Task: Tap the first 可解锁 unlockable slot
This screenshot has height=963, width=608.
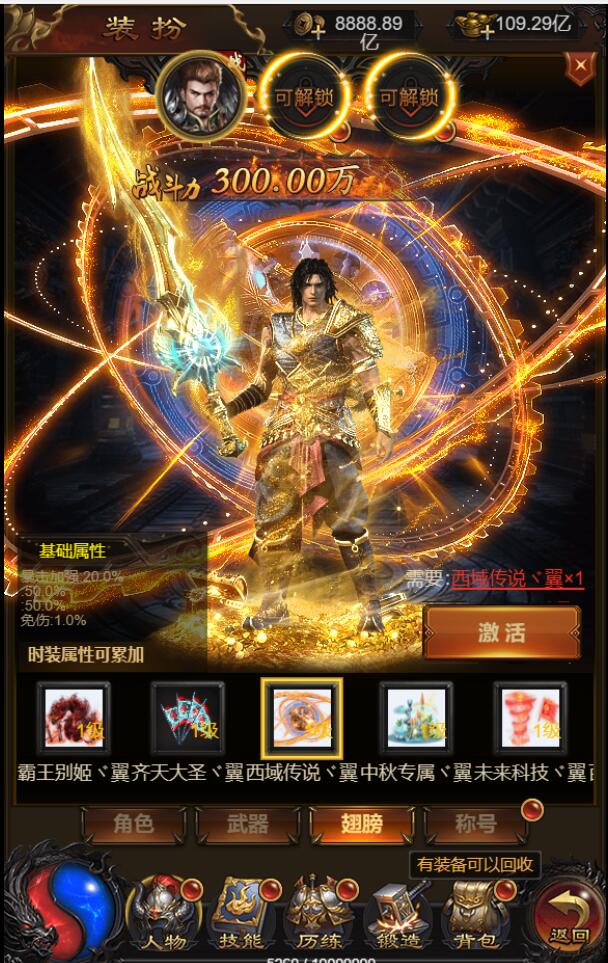Action: tap(306, 97)
